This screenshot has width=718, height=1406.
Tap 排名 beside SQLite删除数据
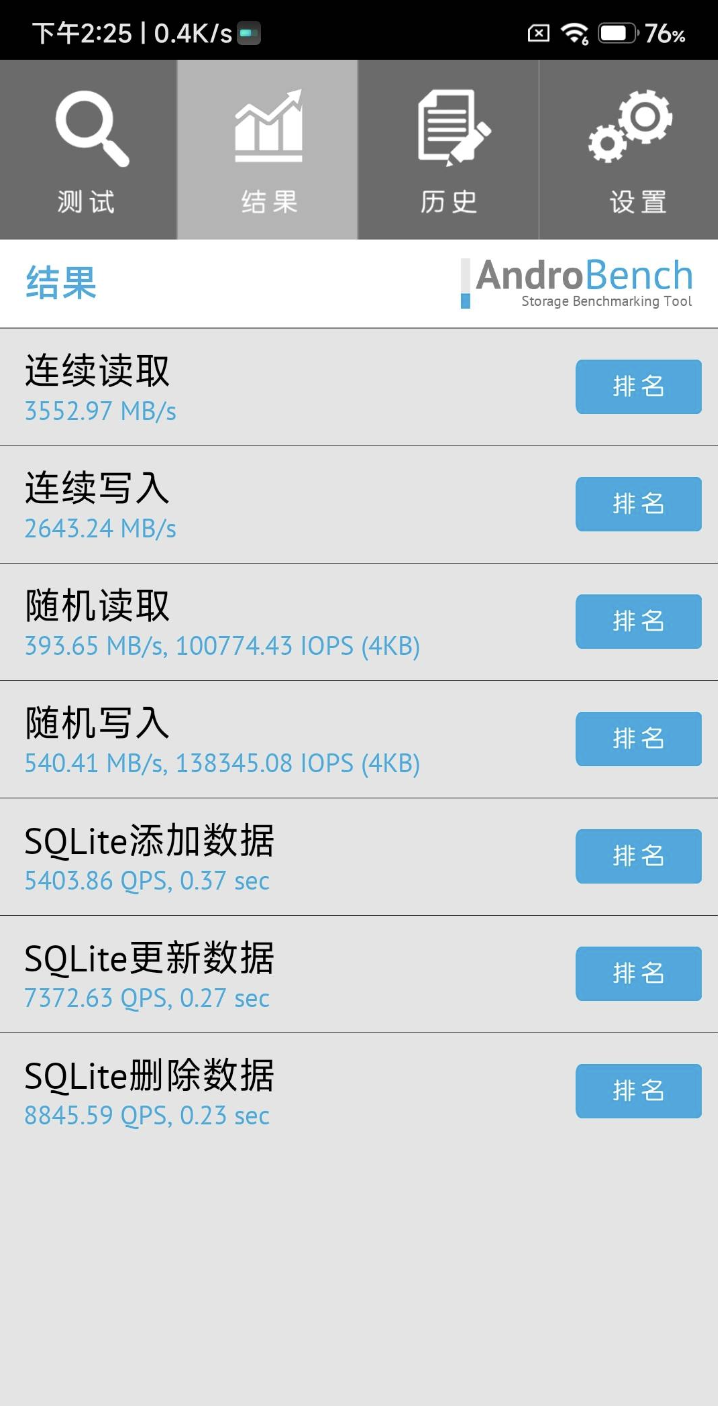(x=638, y=1091)
